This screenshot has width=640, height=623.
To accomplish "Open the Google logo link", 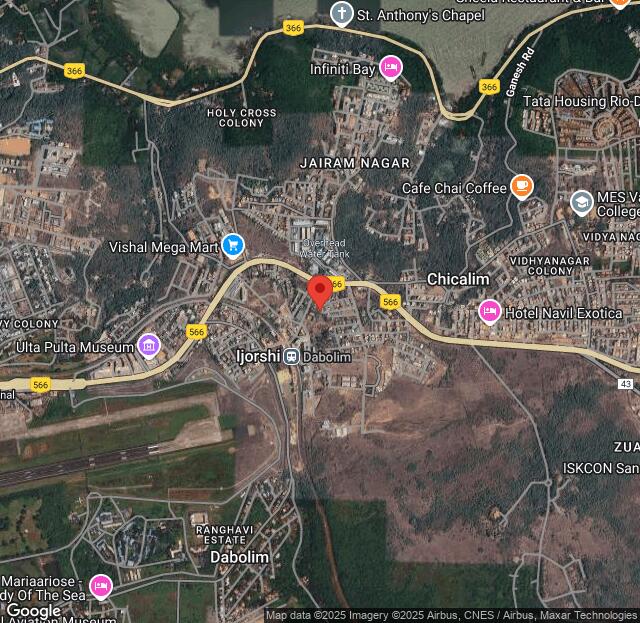I will (33, 611).
